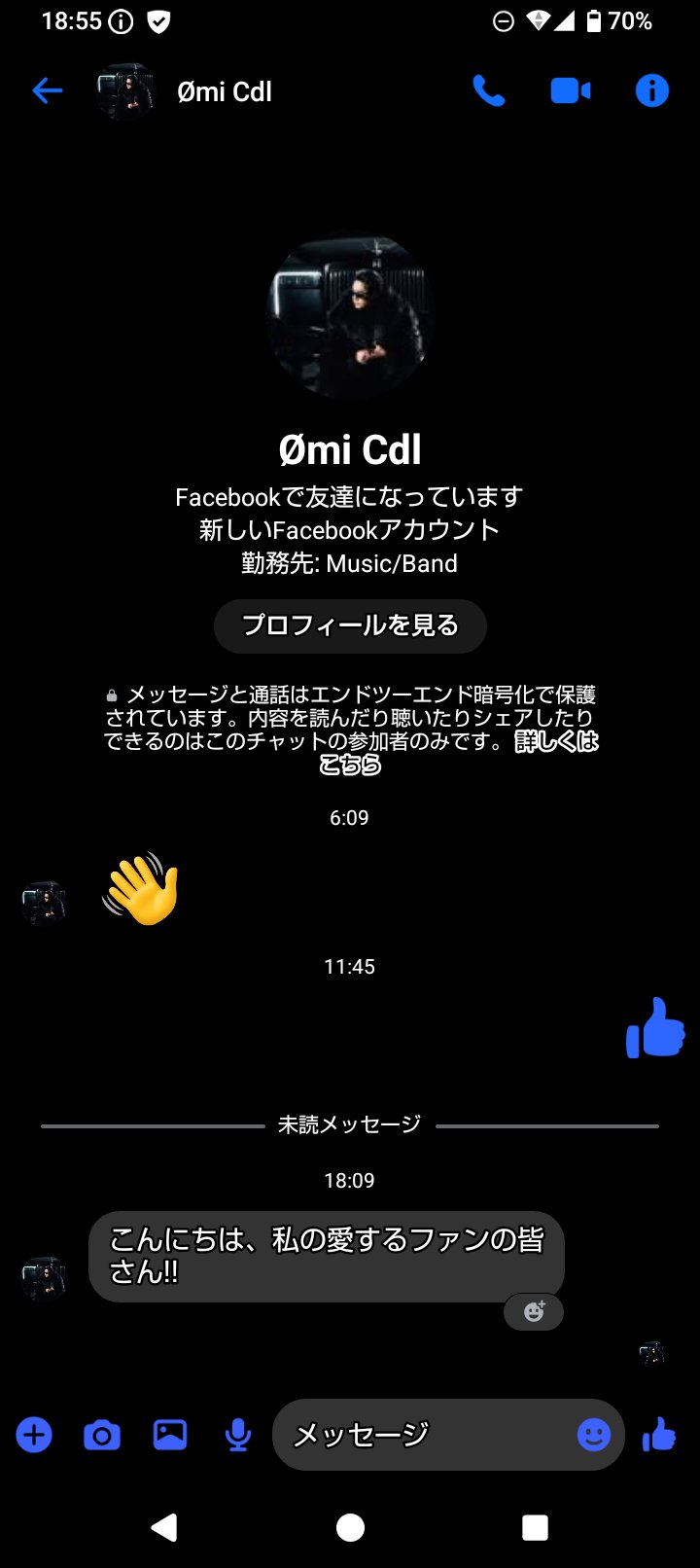Viewport: 700px width, 1568px height.
Task: Start a video call with Ømi Cdl
Action: point(571,91)
